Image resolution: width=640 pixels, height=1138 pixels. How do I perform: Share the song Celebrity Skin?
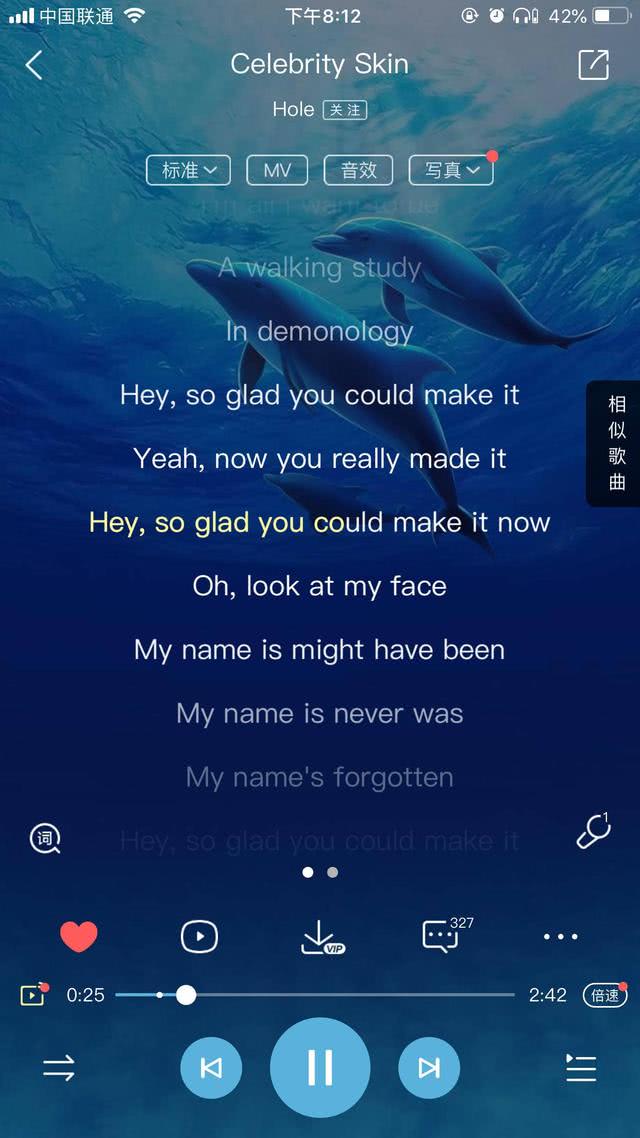593,65
